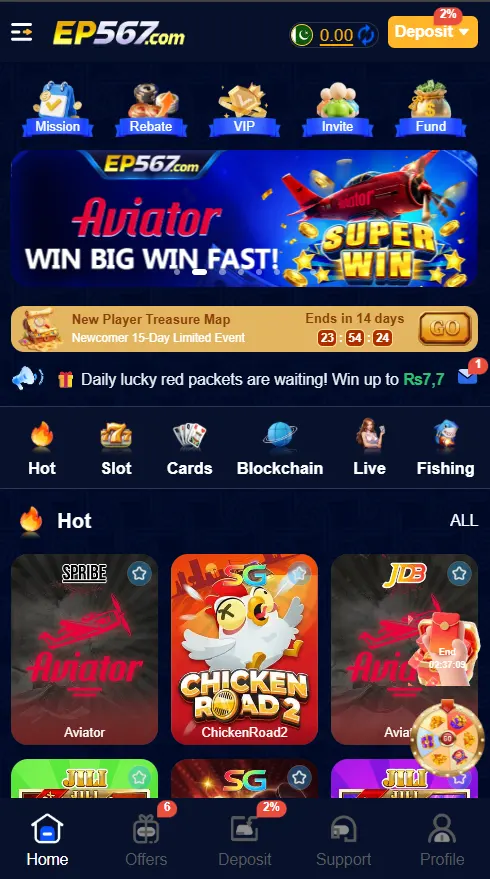Open the ChickenRoad2 game card

click(x=244, y=649)
